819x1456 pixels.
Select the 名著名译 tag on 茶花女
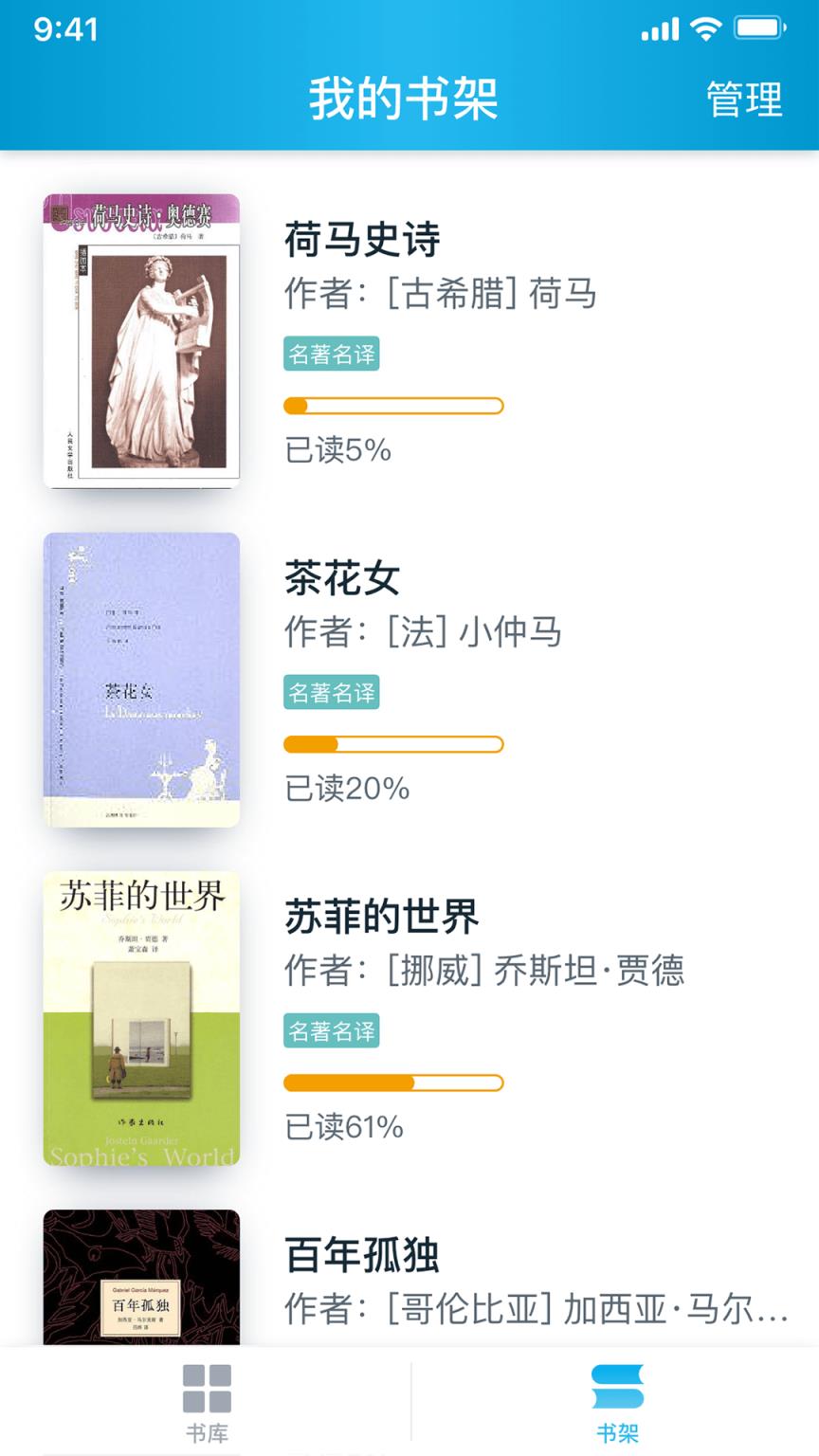pyautogui.click(x=332, y=693)
